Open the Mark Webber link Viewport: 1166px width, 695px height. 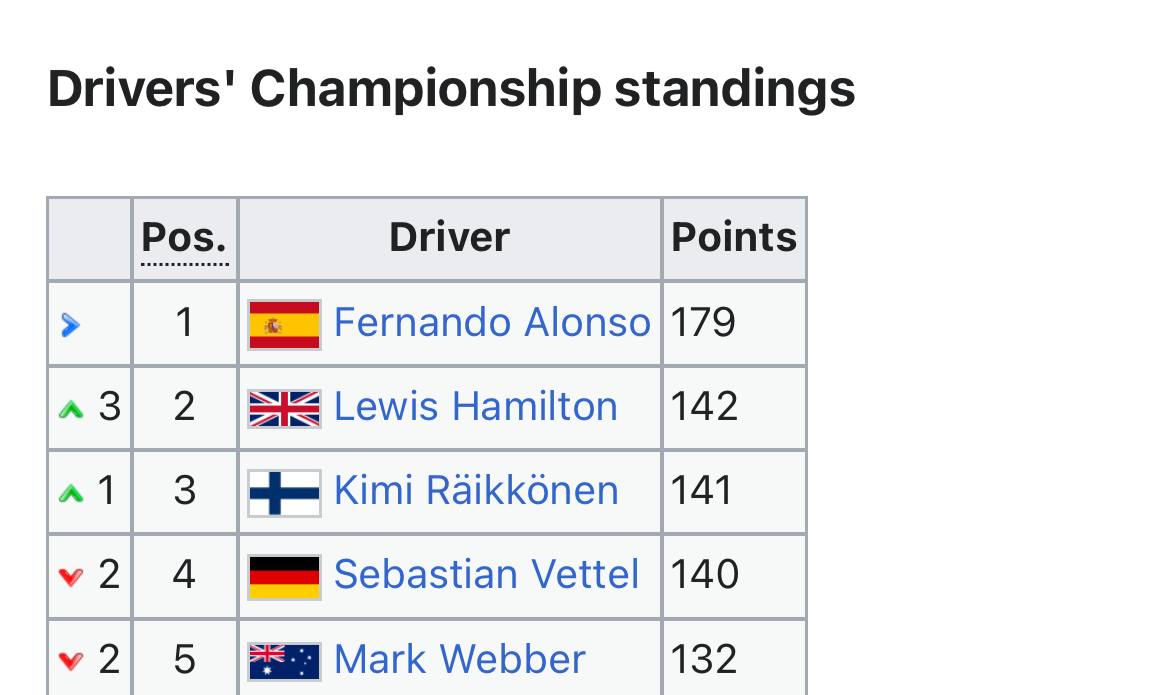(x=459, y=659)
